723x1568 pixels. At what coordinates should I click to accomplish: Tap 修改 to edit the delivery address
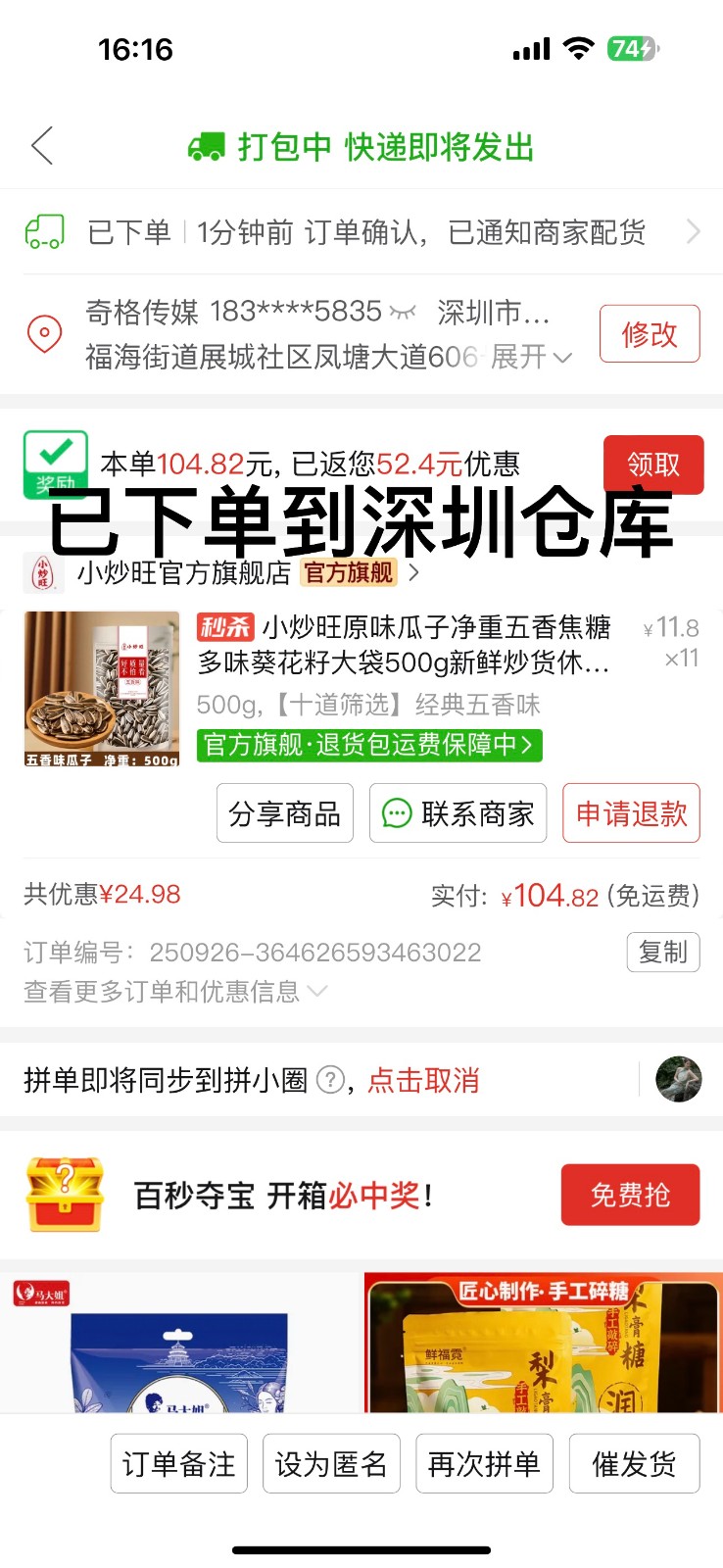(649, 334)
